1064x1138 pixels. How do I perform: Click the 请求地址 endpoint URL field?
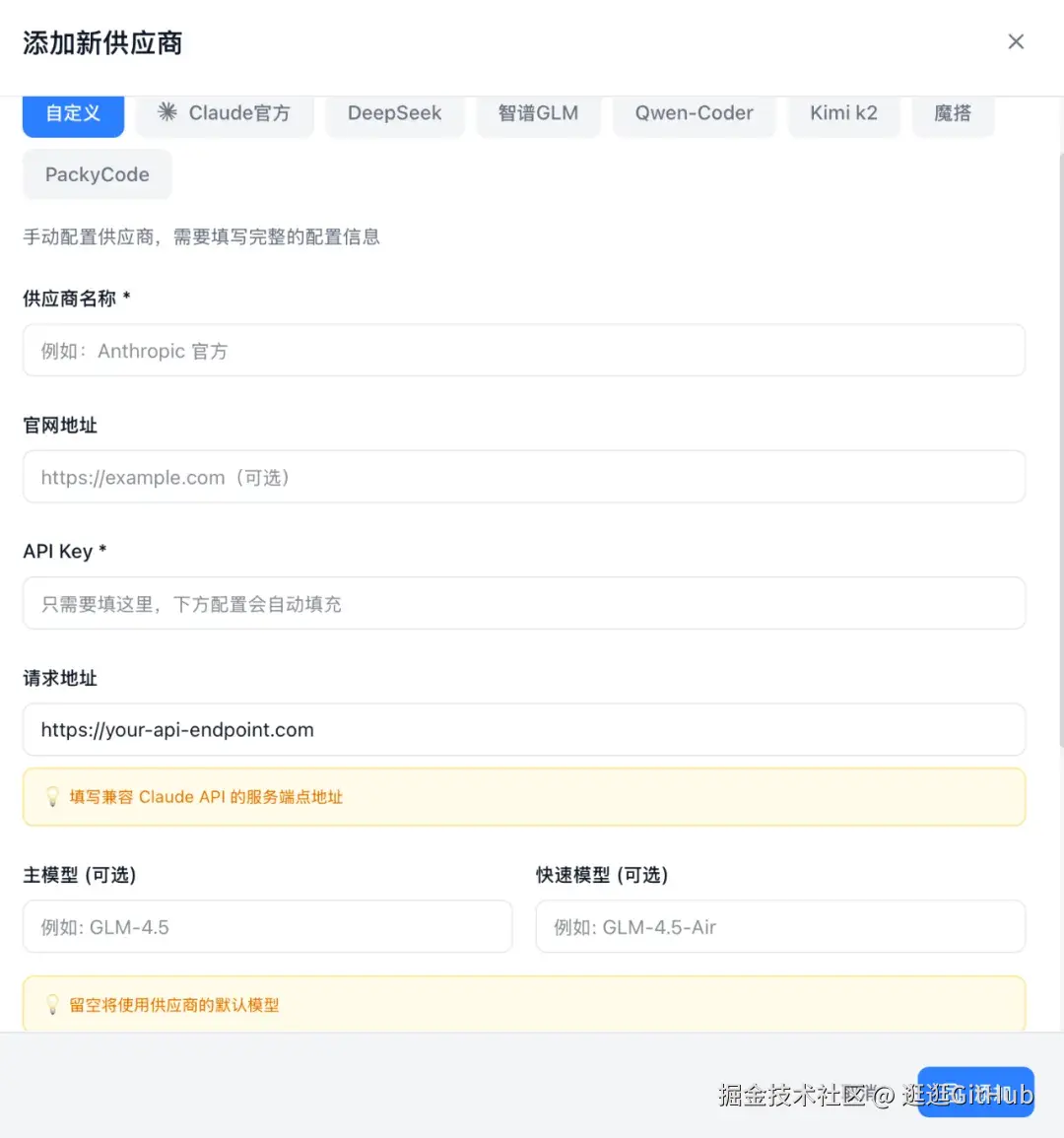click(523, 730)
